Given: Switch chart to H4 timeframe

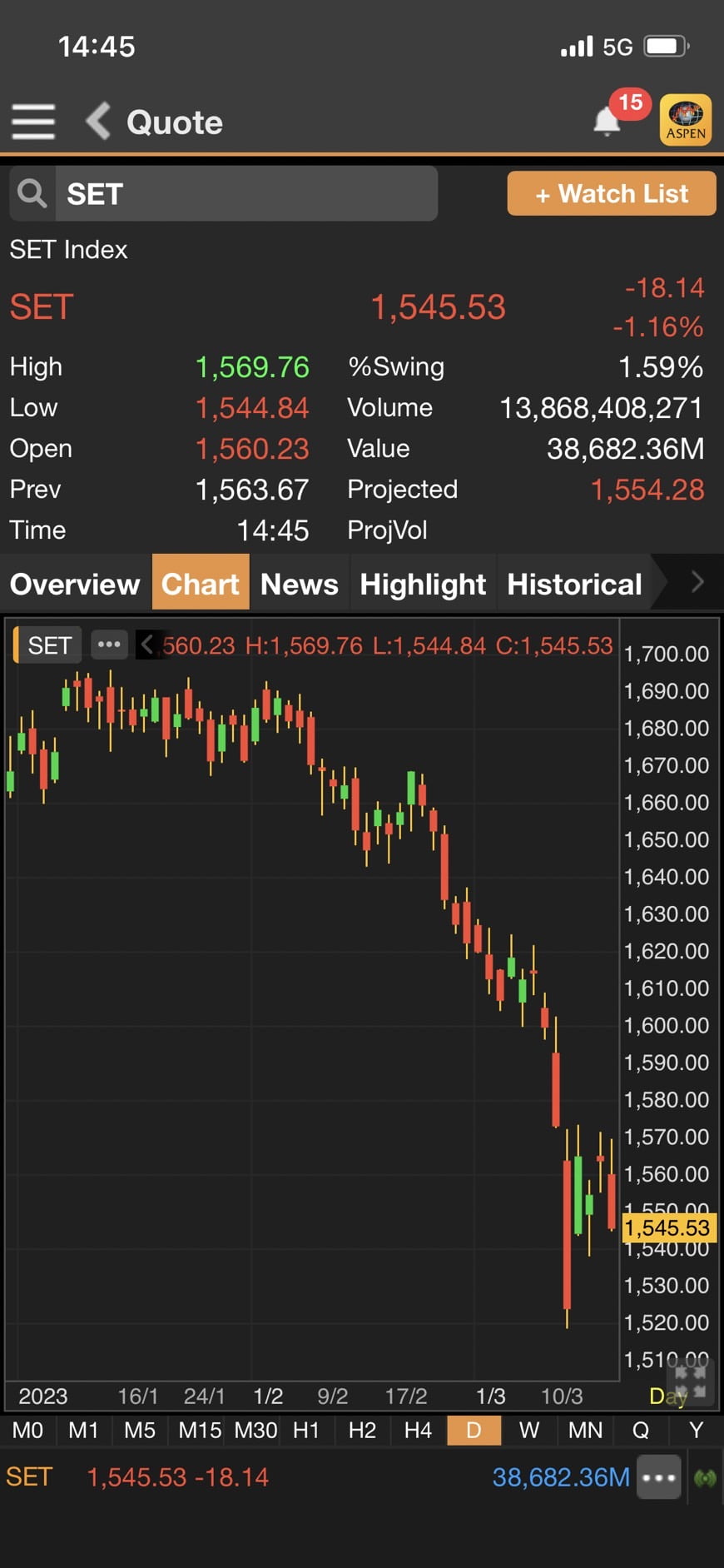Looking at the screenshot, I should [x=418, y=1431].
